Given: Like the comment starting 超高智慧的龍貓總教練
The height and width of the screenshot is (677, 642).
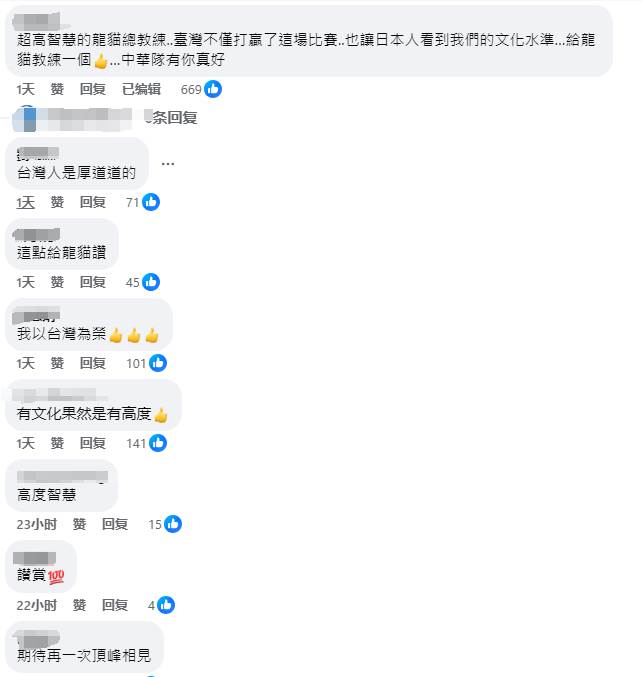Looking at the screenshot, I should (x=58, y=89).
